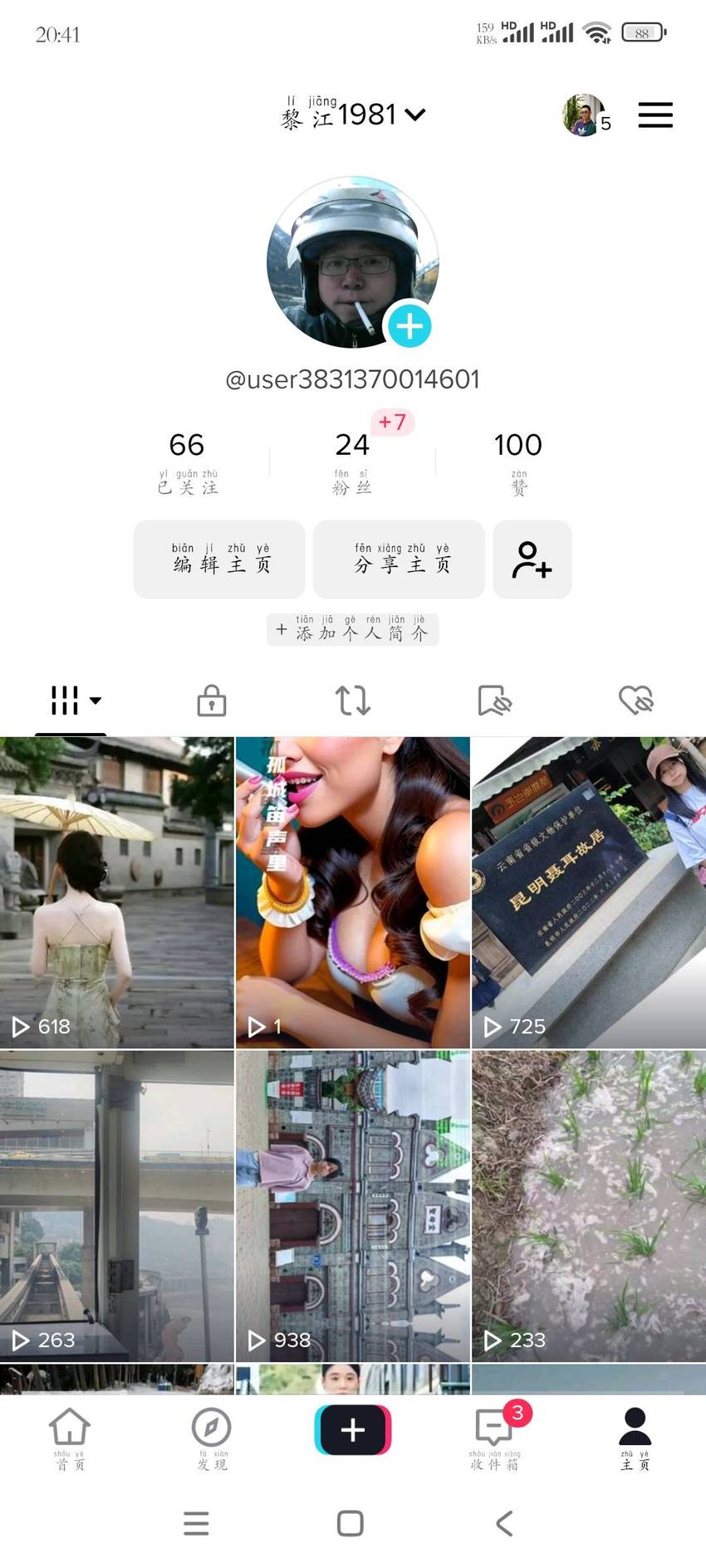706x1568 pixels.
Task: View the 粉丝 followers list
Action: tap(352, 462)
